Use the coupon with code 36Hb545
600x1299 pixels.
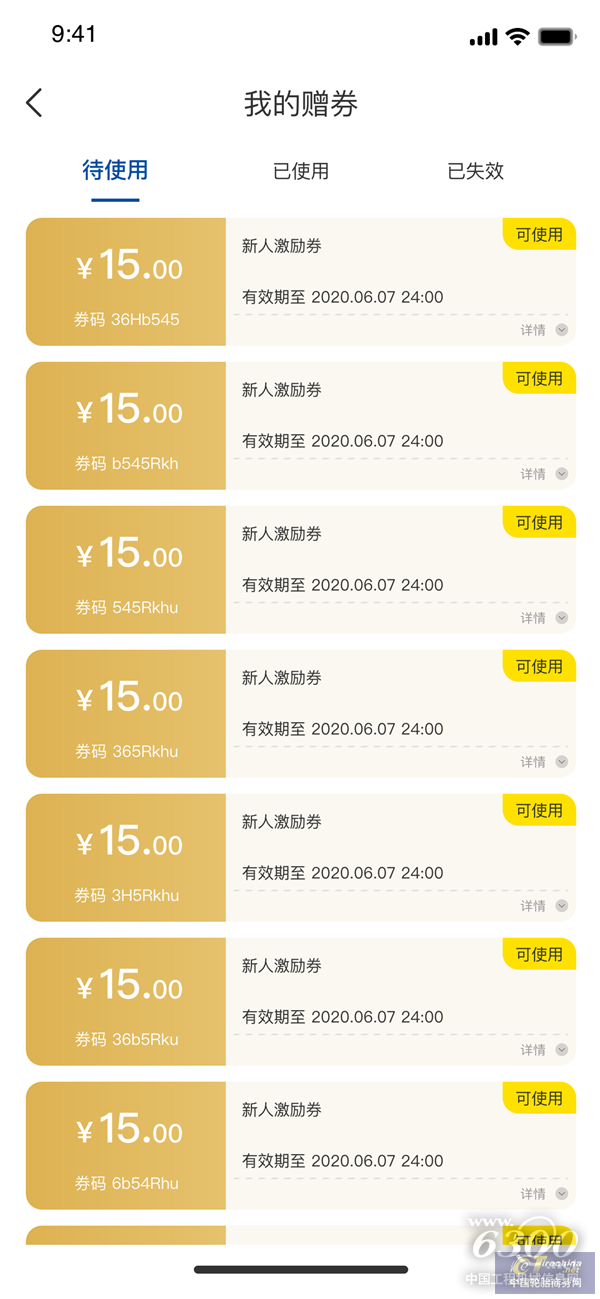coord(539,235)
